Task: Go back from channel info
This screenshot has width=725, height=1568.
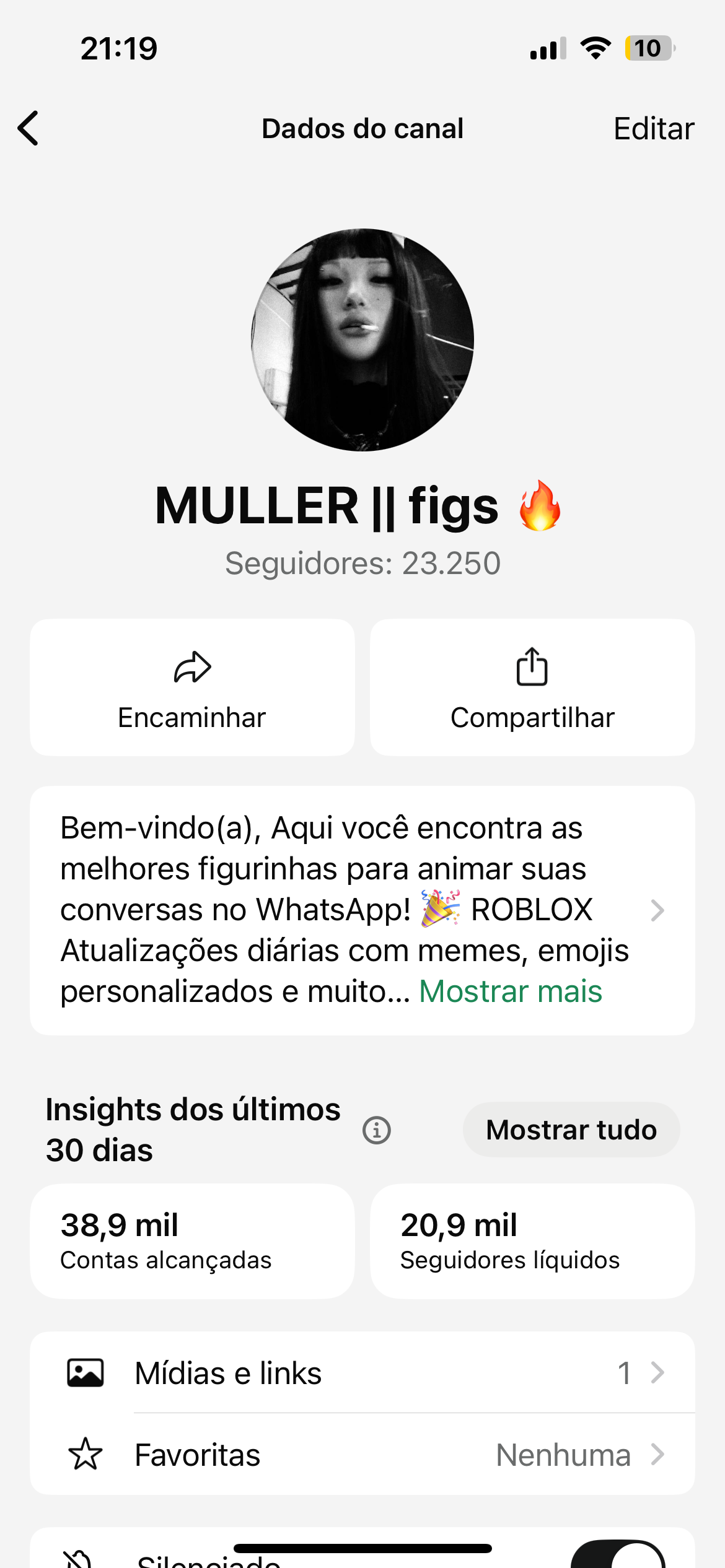Action: [x=29, y=128]
